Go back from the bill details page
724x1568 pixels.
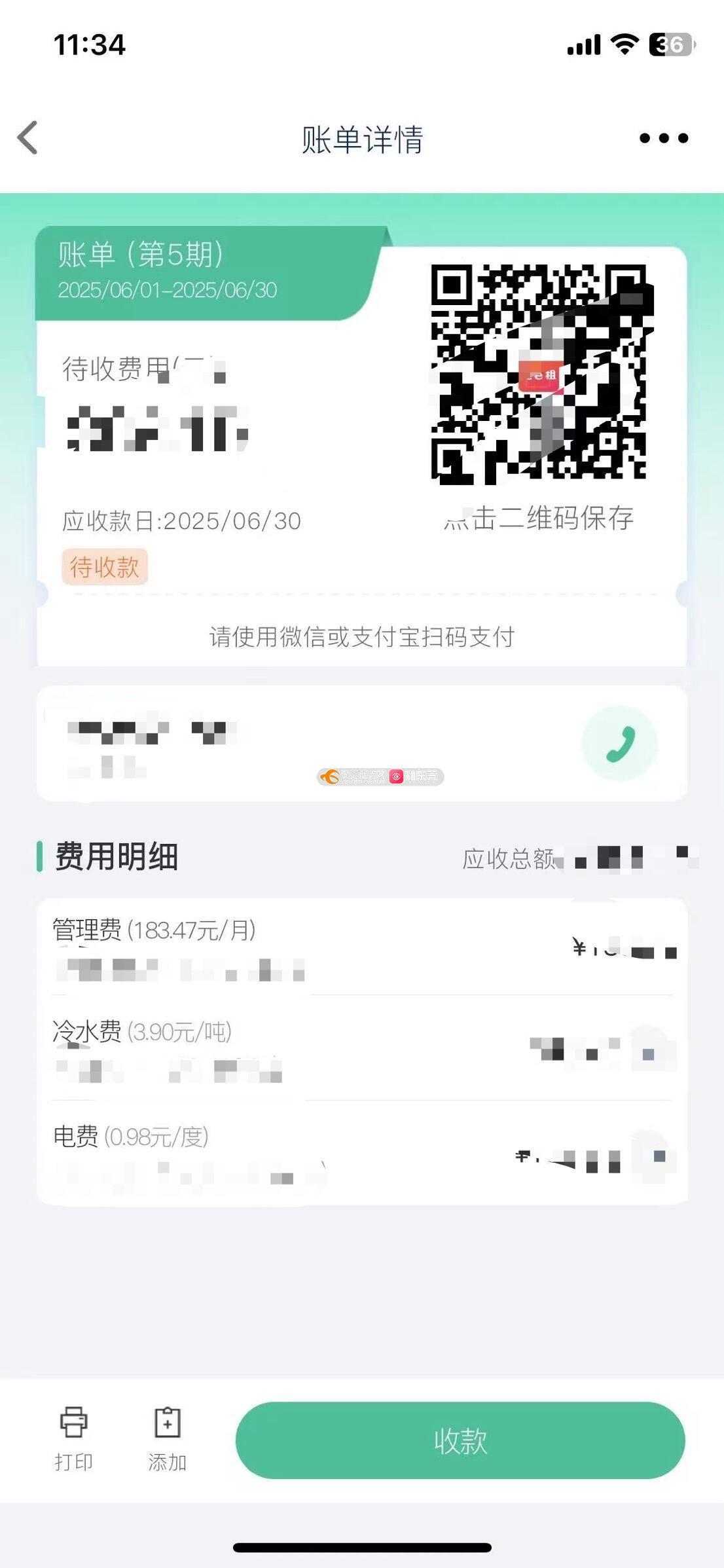[27, 138]
